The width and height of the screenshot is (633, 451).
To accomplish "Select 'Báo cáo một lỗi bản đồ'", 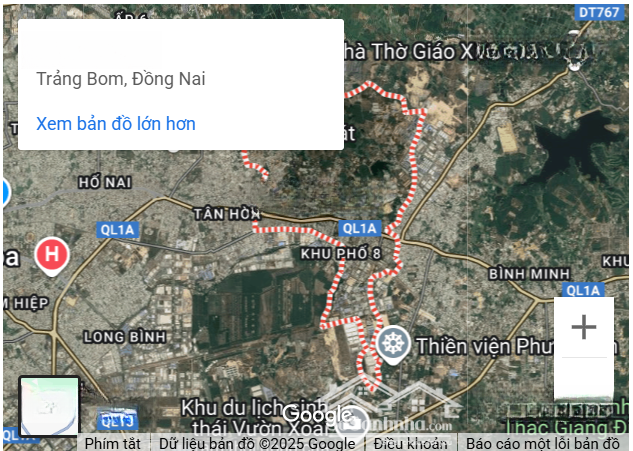I will [x=543, y=443].
